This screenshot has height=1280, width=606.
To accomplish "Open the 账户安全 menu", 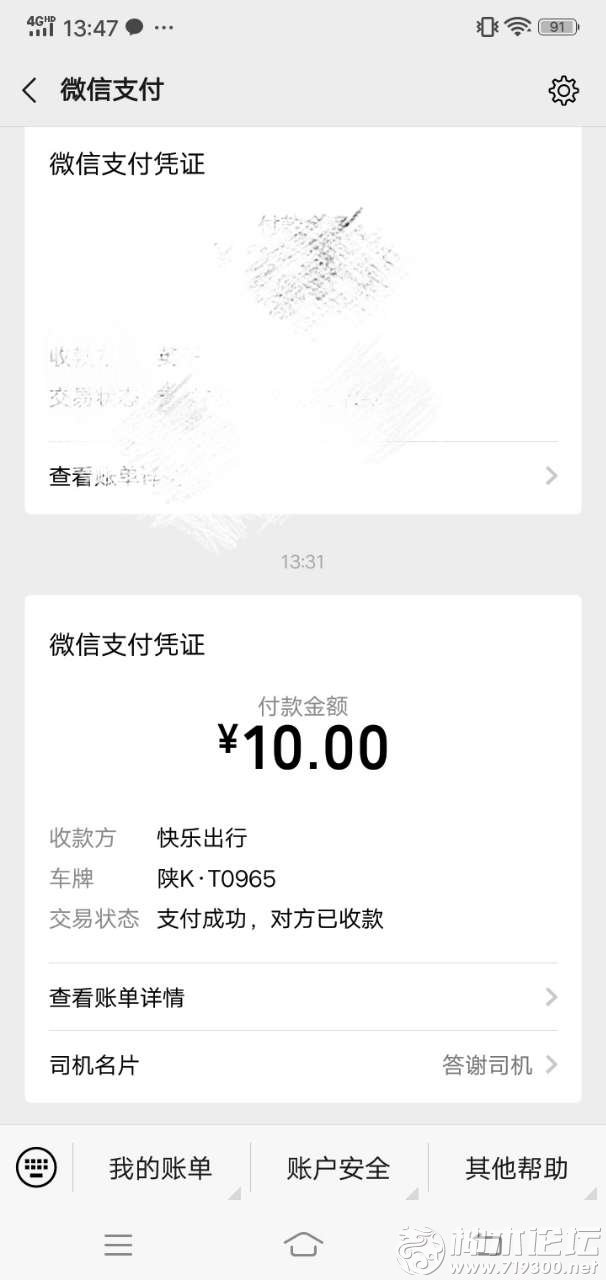I will pos(339,1167).
